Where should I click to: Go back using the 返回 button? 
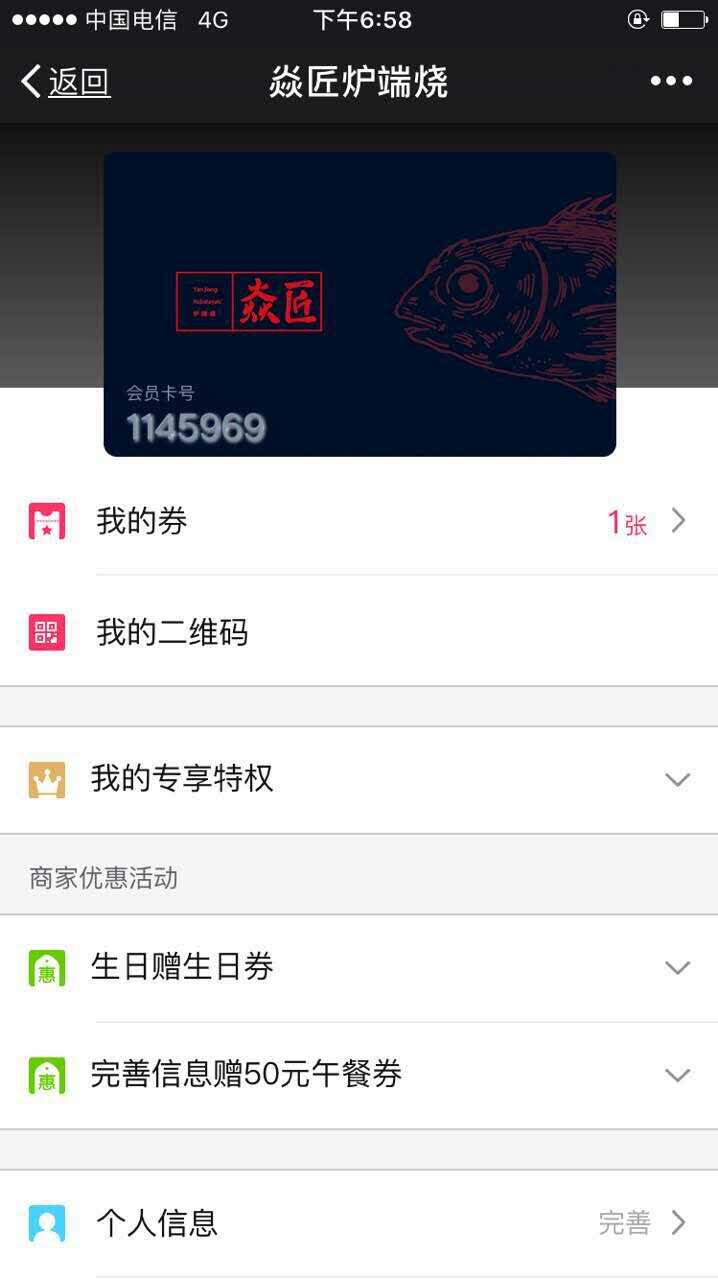point(66,81)
